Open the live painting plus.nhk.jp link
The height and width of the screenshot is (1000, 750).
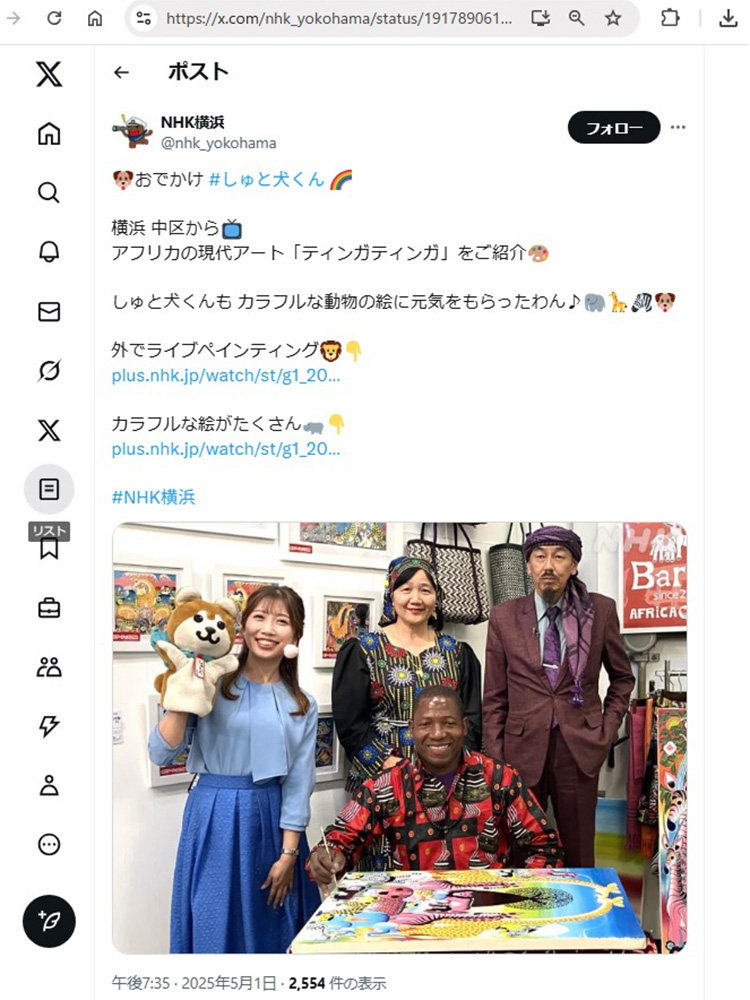click(x=226, y=376)
